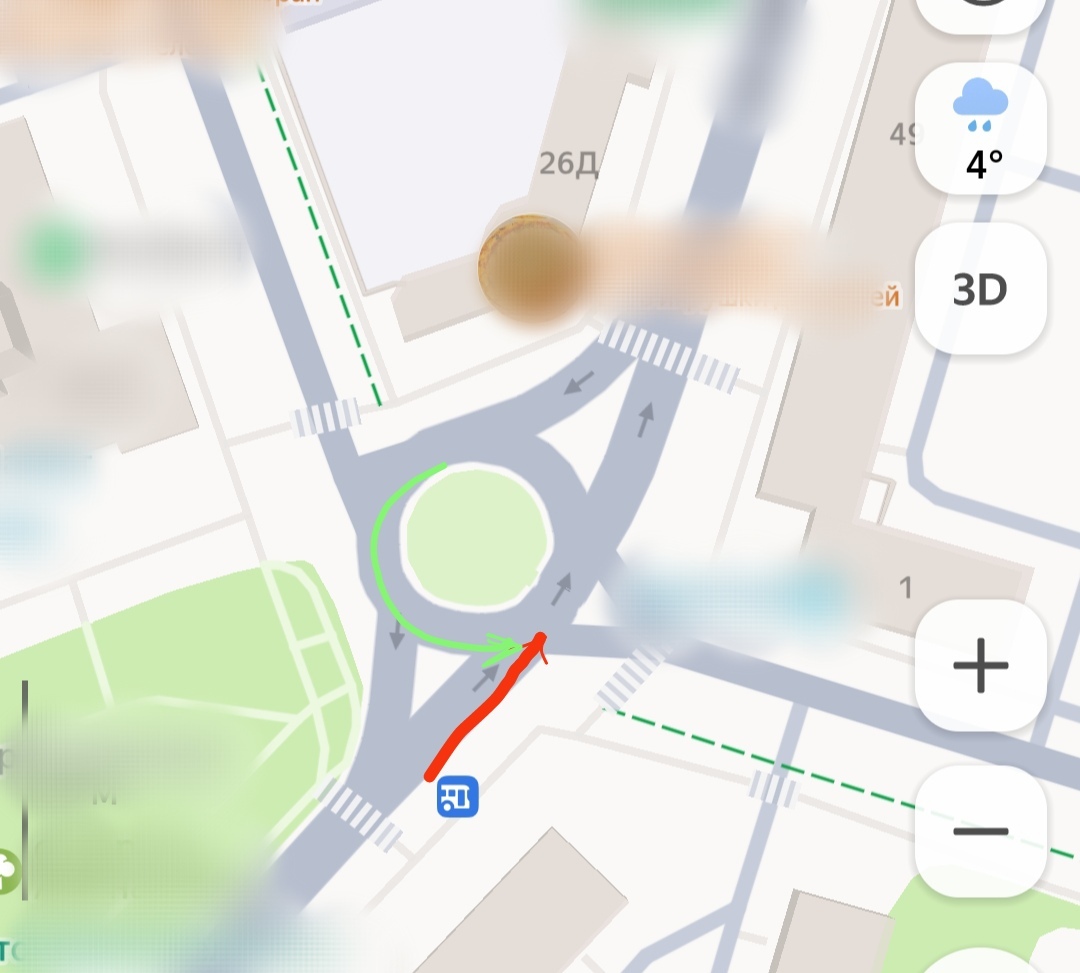Zoom in with the plus button
1080x973 pixels.
pyautogui.click(x=980, y=667)
